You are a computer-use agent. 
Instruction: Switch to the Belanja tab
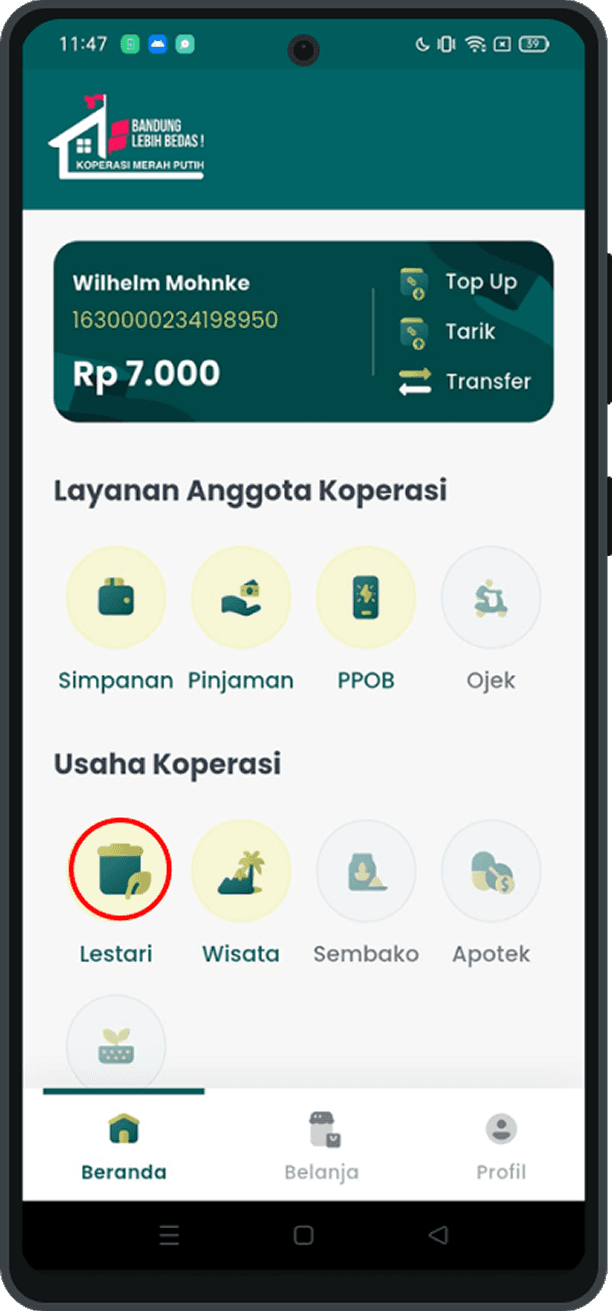[x=322, y=1146]
